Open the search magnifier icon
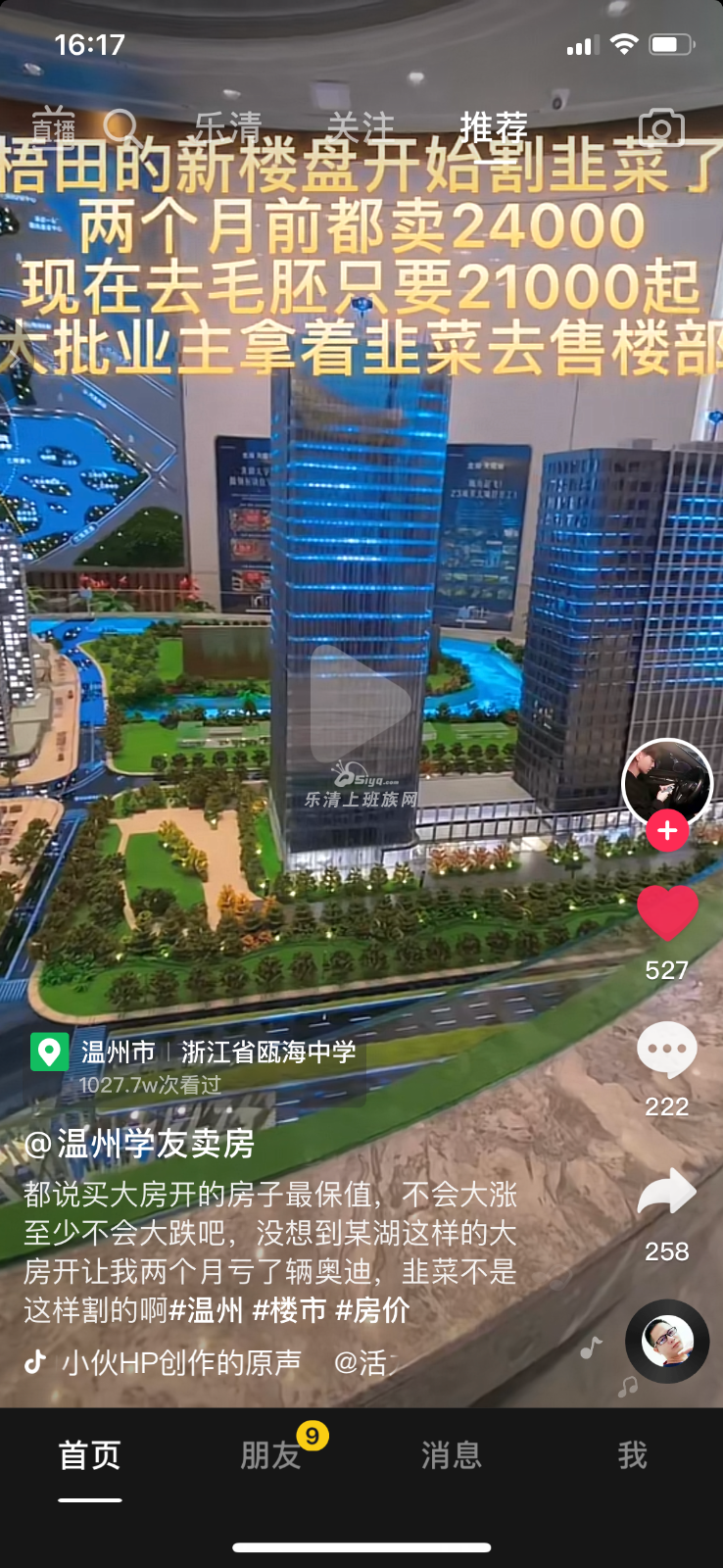Screen dimensions: 723x1568 click(121, 126)
